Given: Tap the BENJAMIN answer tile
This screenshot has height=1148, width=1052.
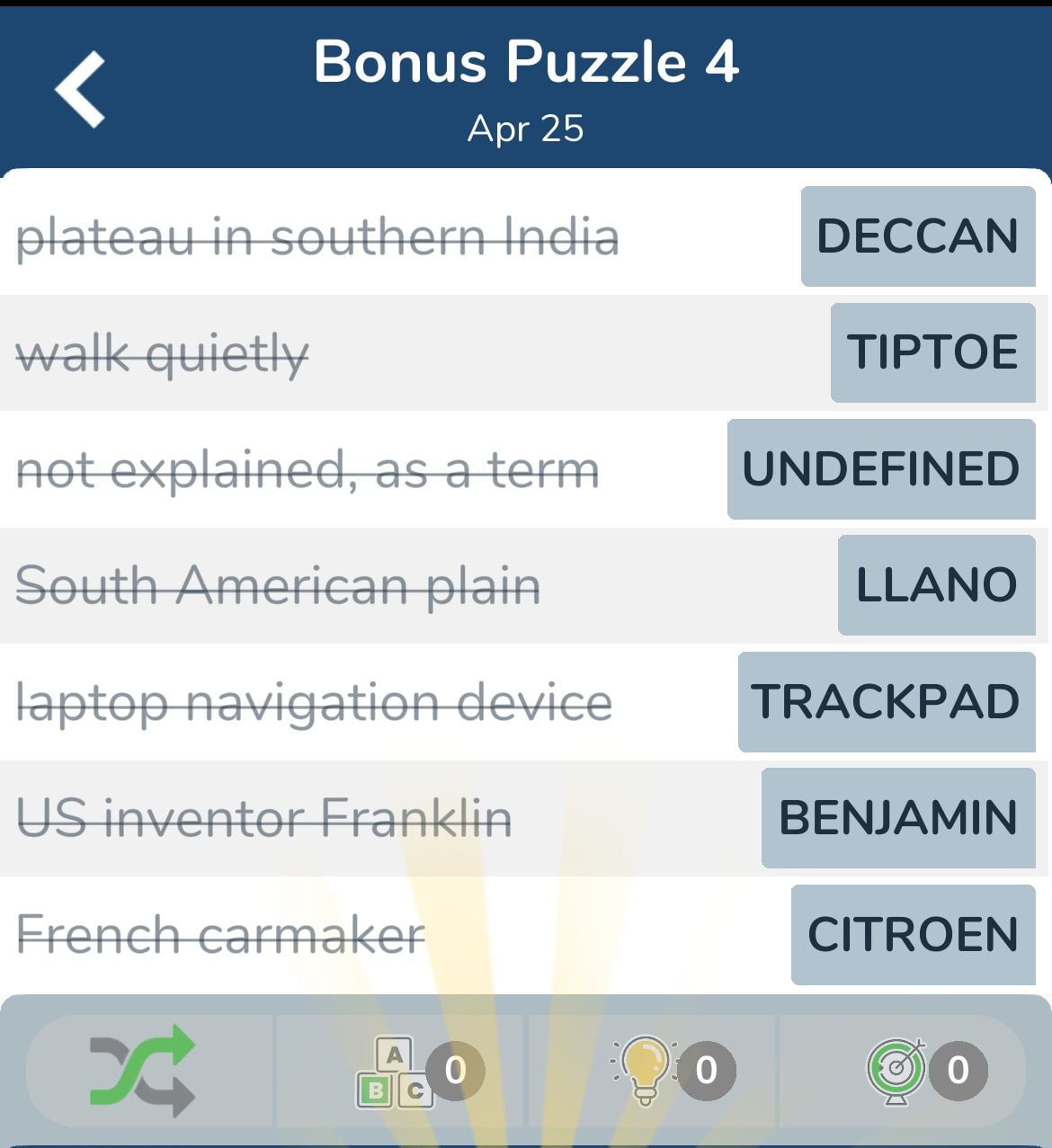Looking at the screenshot, I should [x=897, y=818].
